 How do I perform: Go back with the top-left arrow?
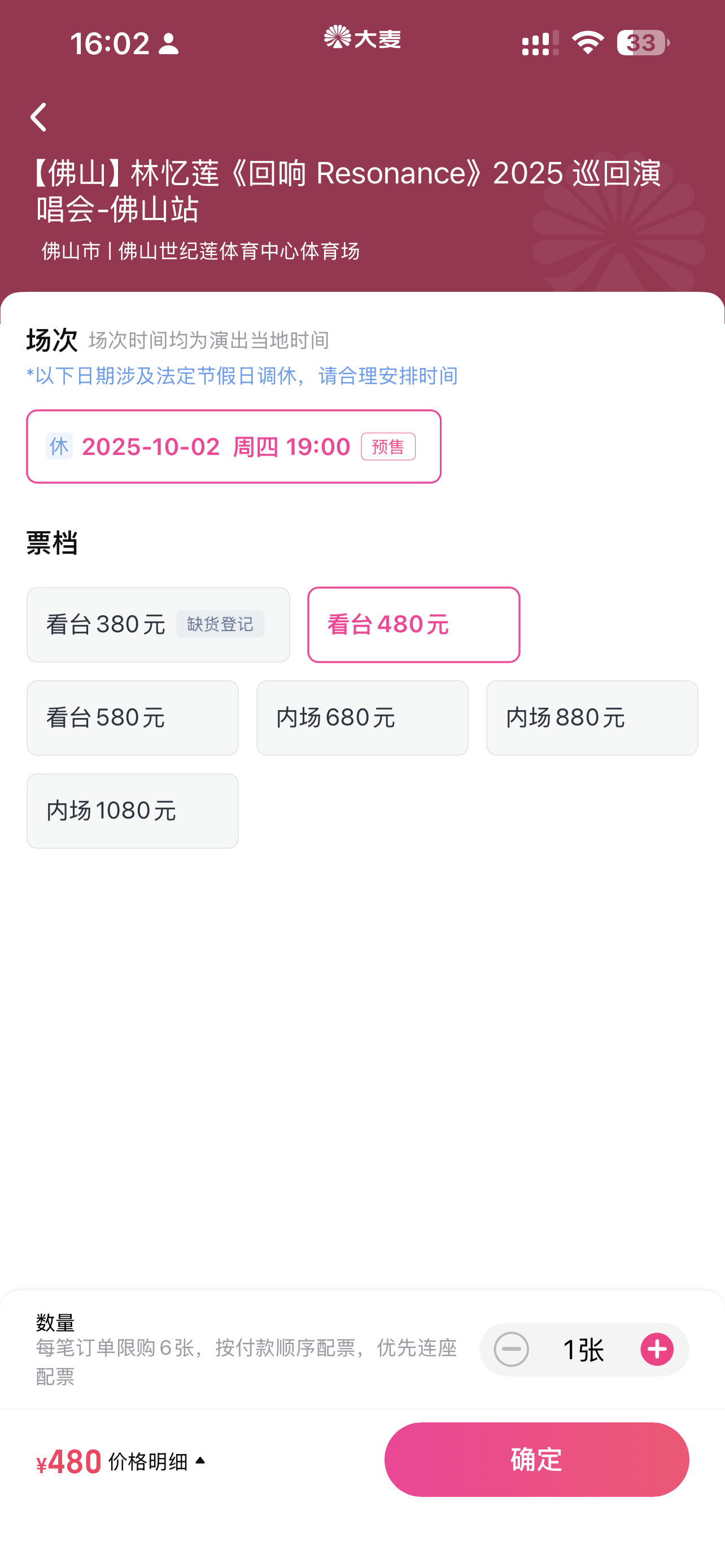coord(39,117)
